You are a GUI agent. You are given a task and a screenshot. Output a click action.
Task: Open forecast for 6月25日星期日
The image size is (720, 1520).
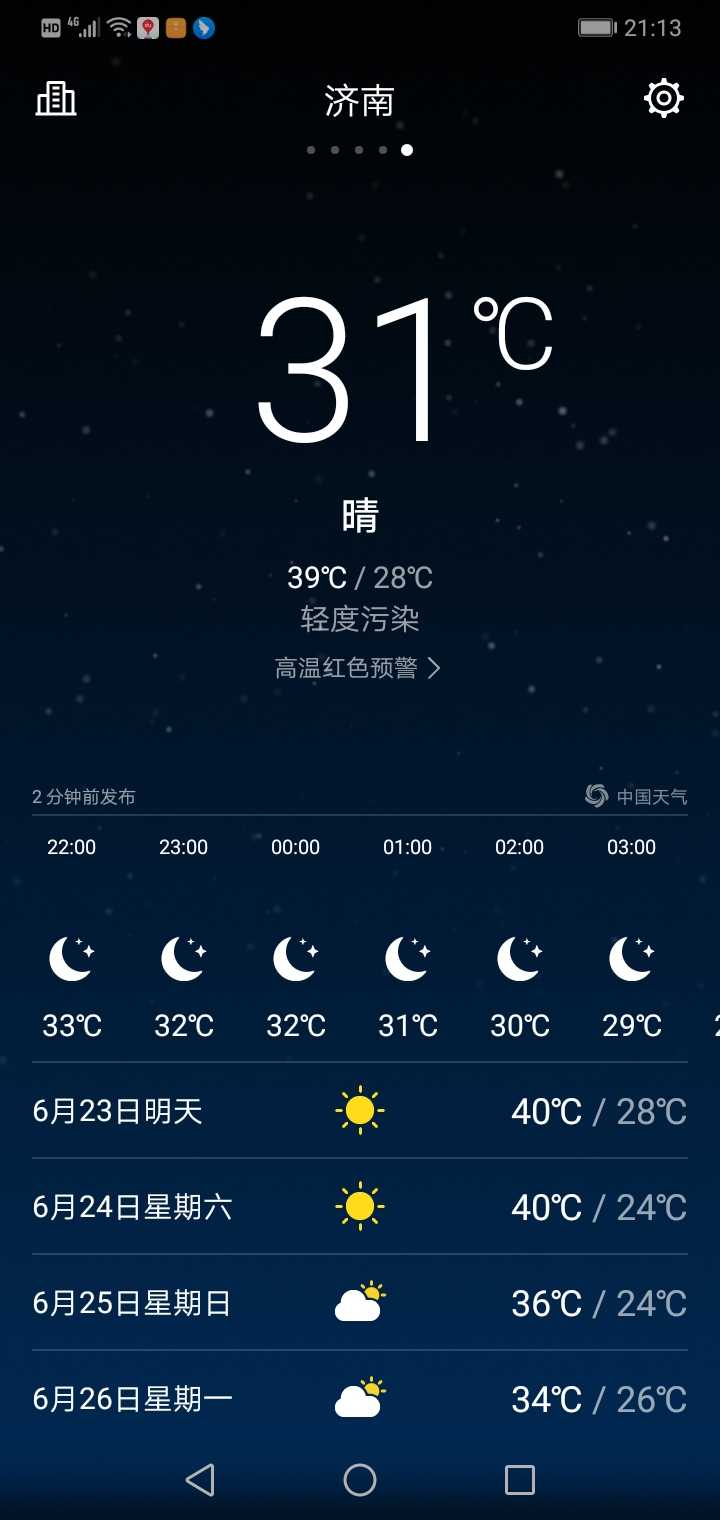(360, 1303)
